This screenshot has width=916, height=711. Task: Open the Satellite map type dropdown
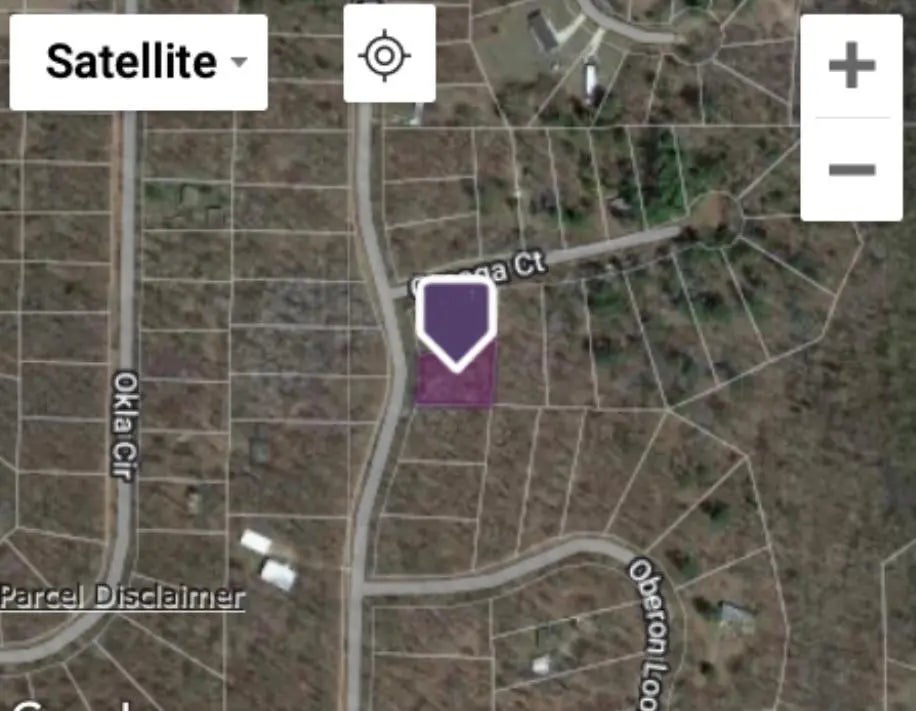point(139,62)
